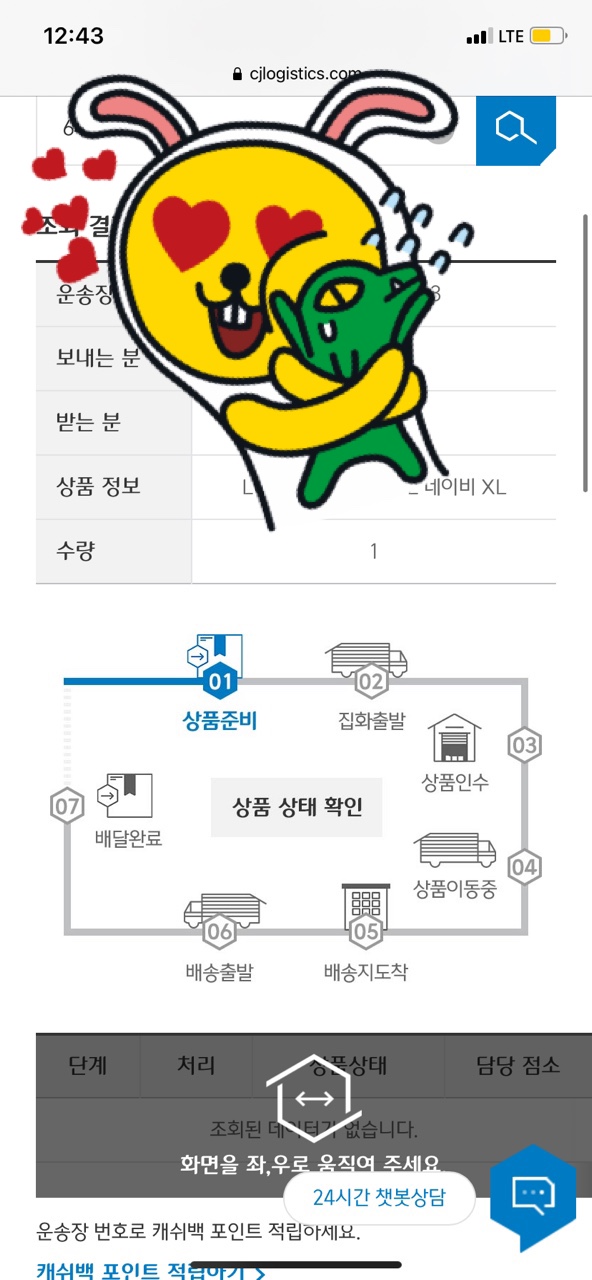Tap the cjlogistics.com address bar
Viewport: 592px width, 1280px height.
pos(296,73)
